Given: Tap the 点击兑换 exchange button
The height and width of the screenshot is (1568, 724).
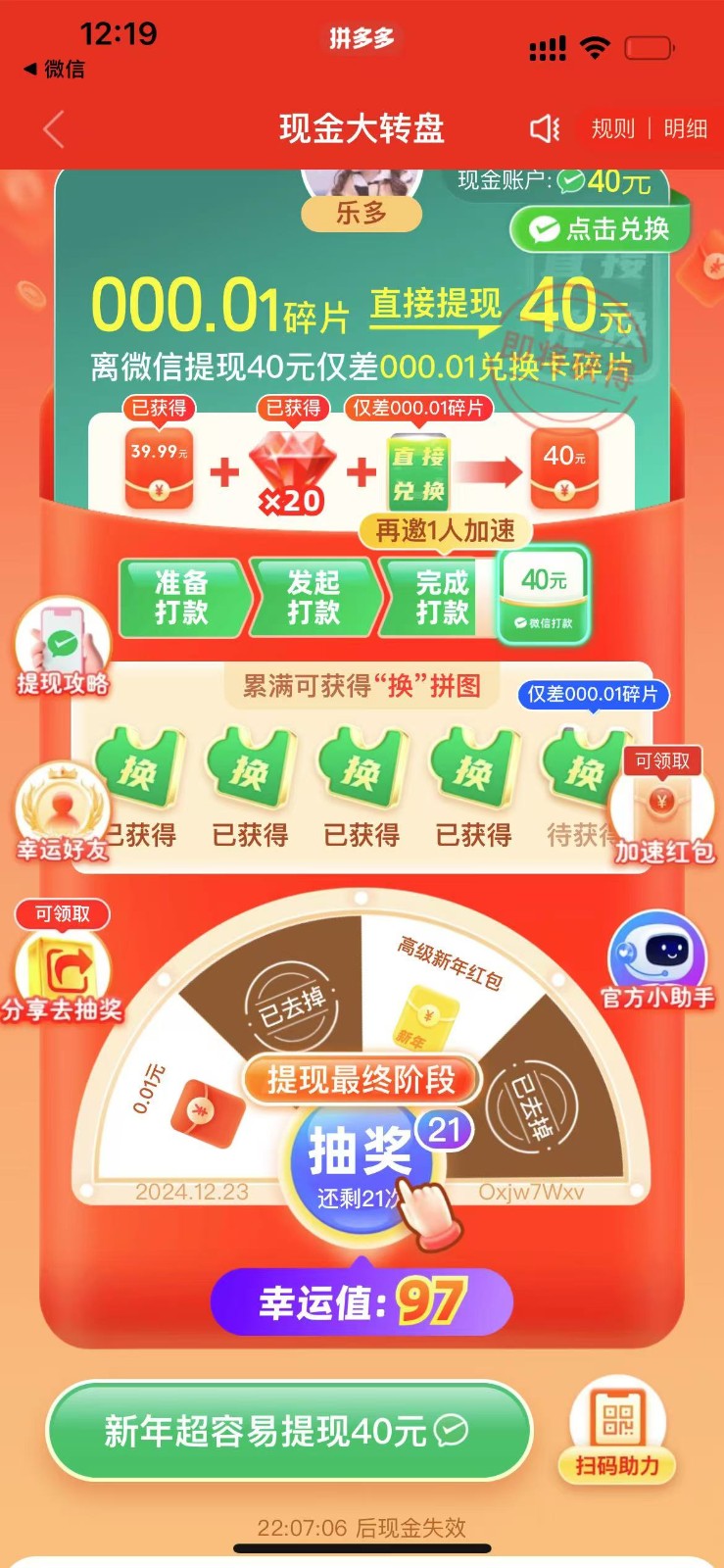Looking at the screenshot, I should pos(599,228).
